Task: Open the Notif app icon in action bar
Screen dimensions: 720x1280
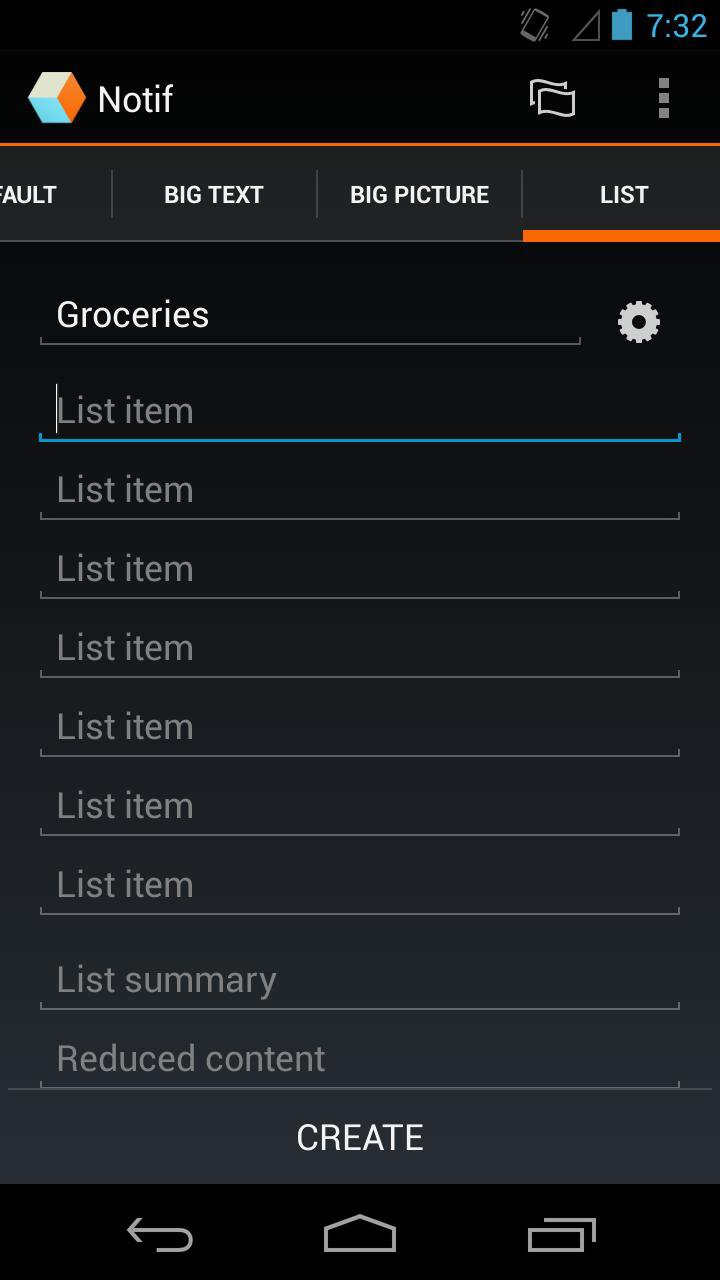Action: [55, 98]
